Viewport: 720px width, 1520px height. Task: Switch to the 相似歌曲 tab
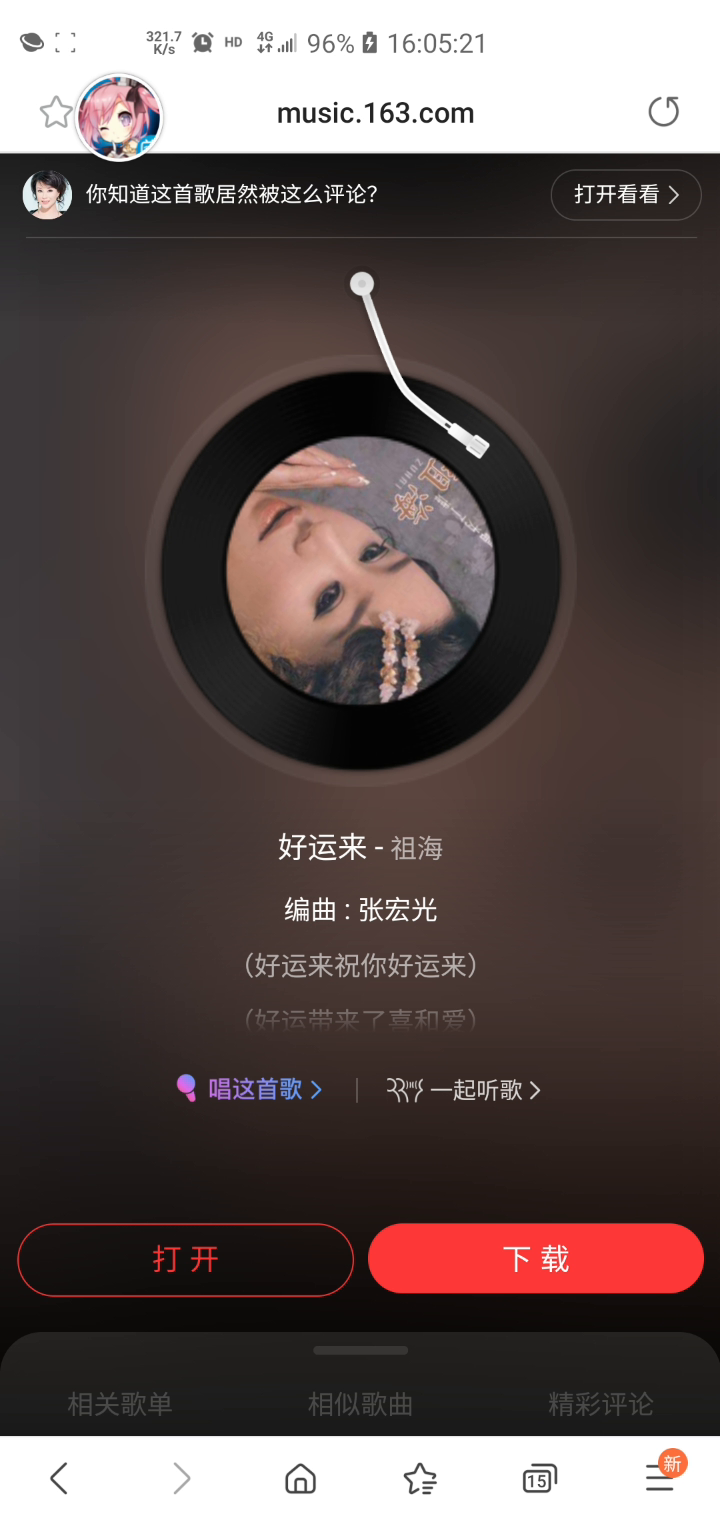click(360, 1404)
